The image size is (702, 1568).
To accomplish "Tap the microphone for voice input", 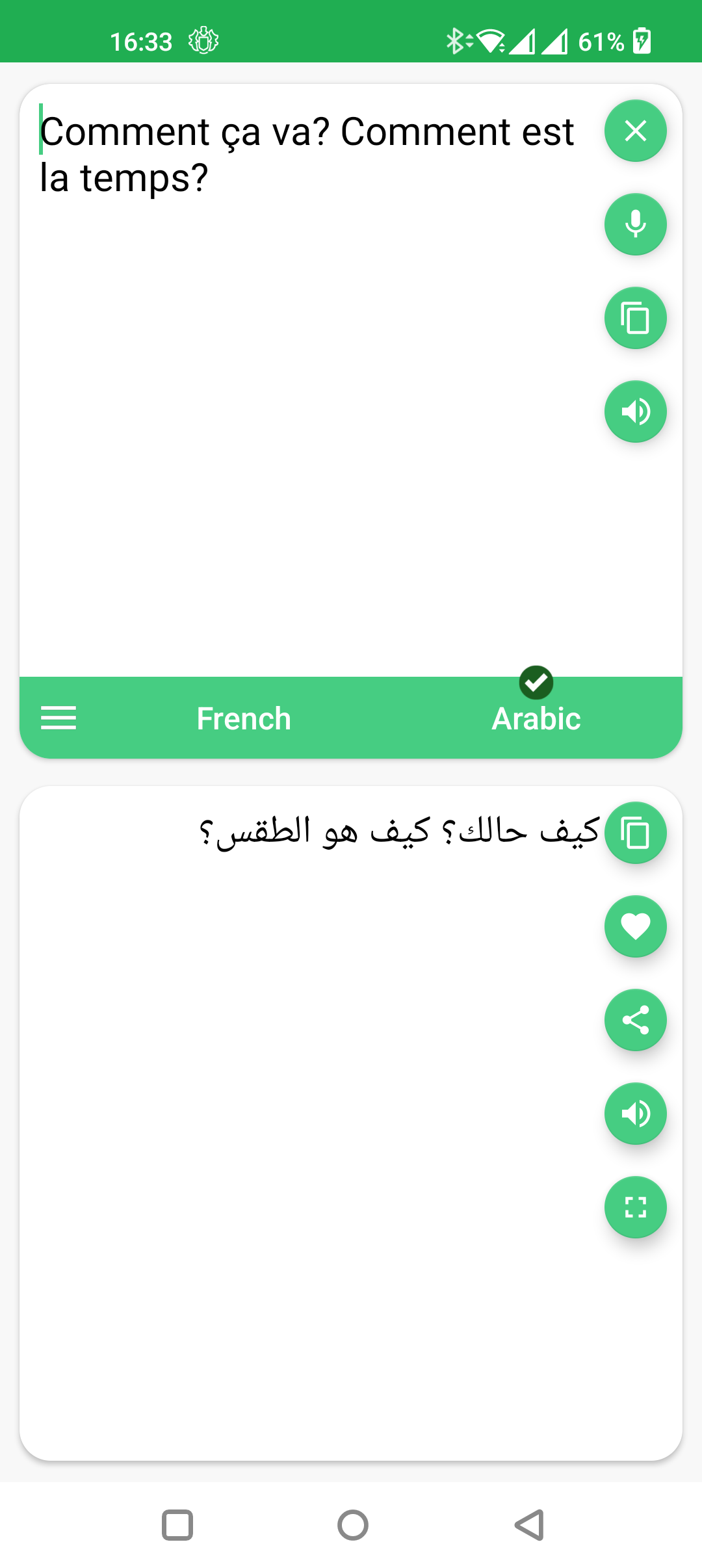I will 635,224.
